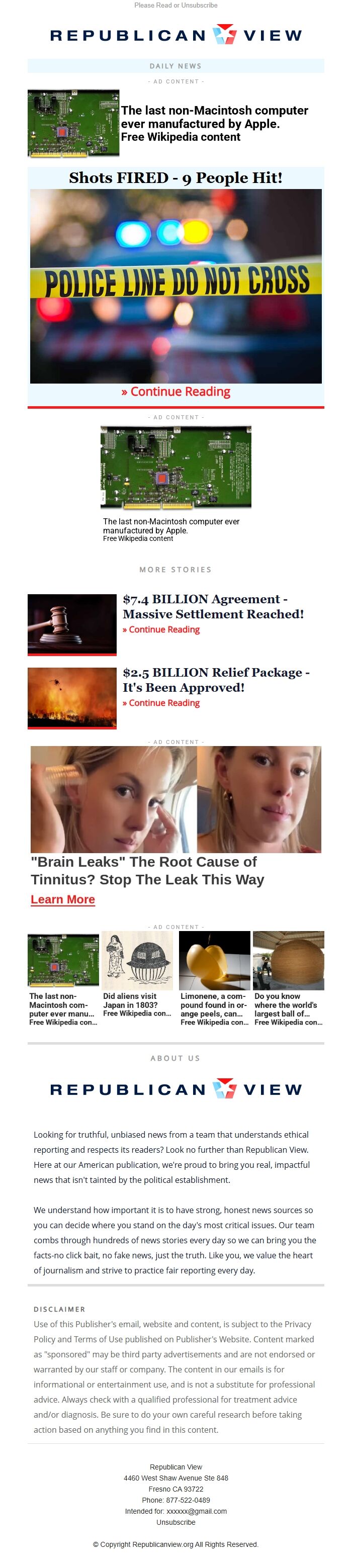The width and height of the screenshot is (352, 1568).
Task: Tap the gavel thumbnail image
Action: [72, 624]
